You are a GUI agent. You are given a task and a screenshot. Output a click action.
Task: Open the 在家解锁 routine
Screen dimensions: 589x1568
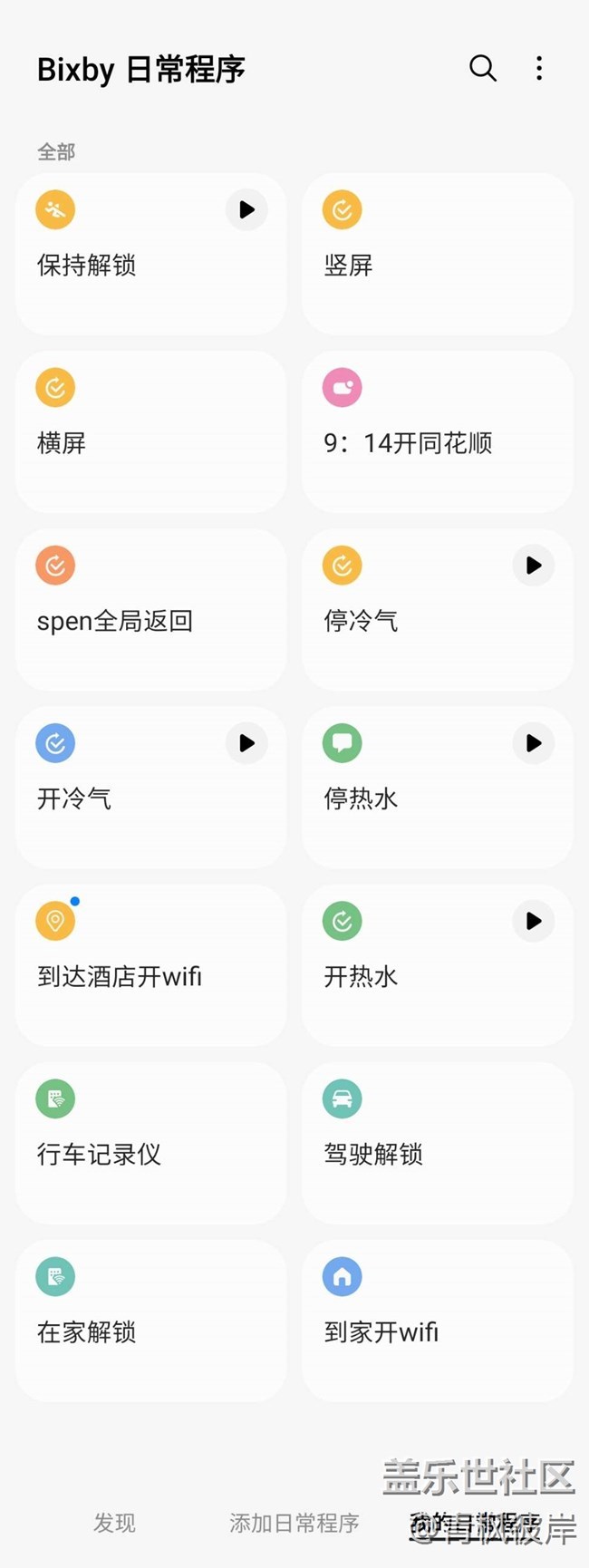point(151,1320)
